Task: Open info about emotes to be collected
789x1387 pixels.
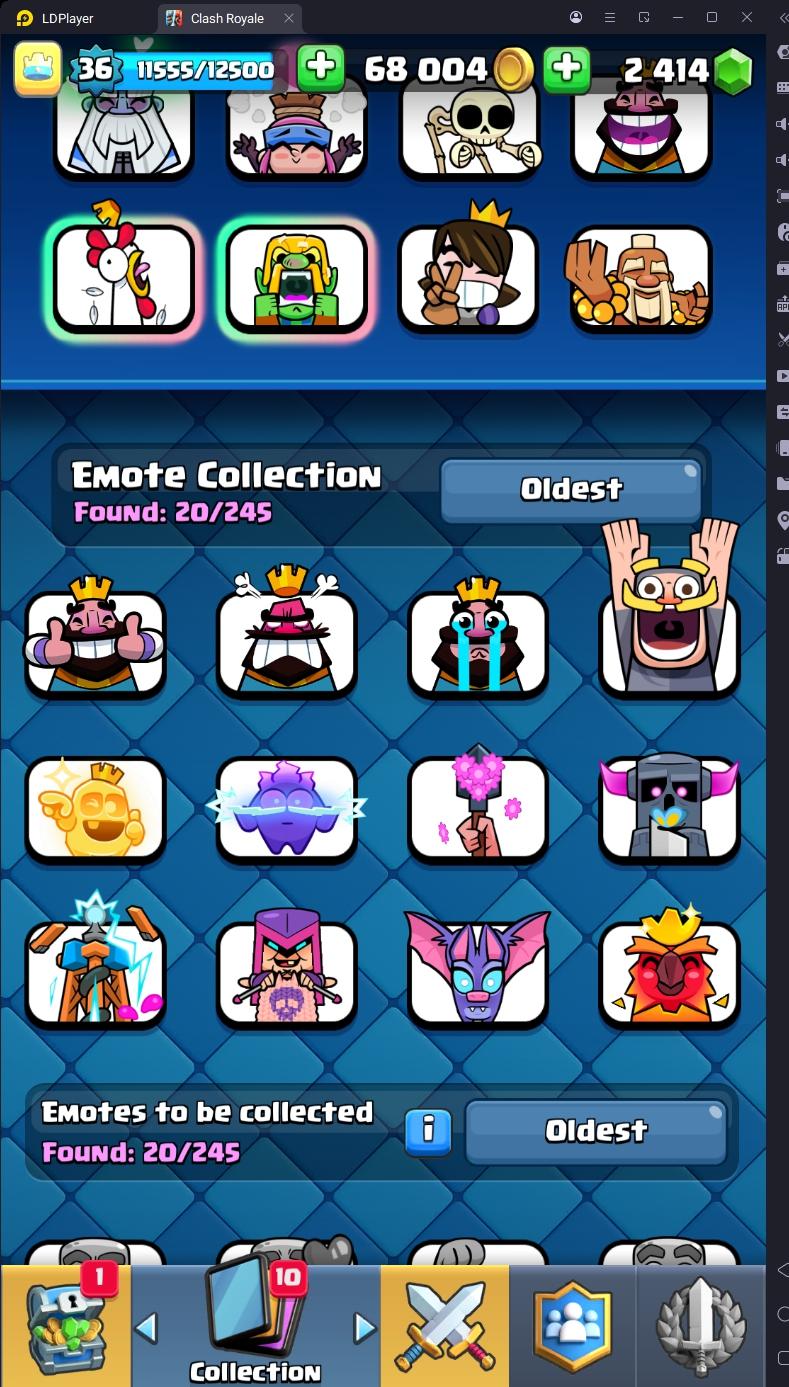Action: [428, 1130]
